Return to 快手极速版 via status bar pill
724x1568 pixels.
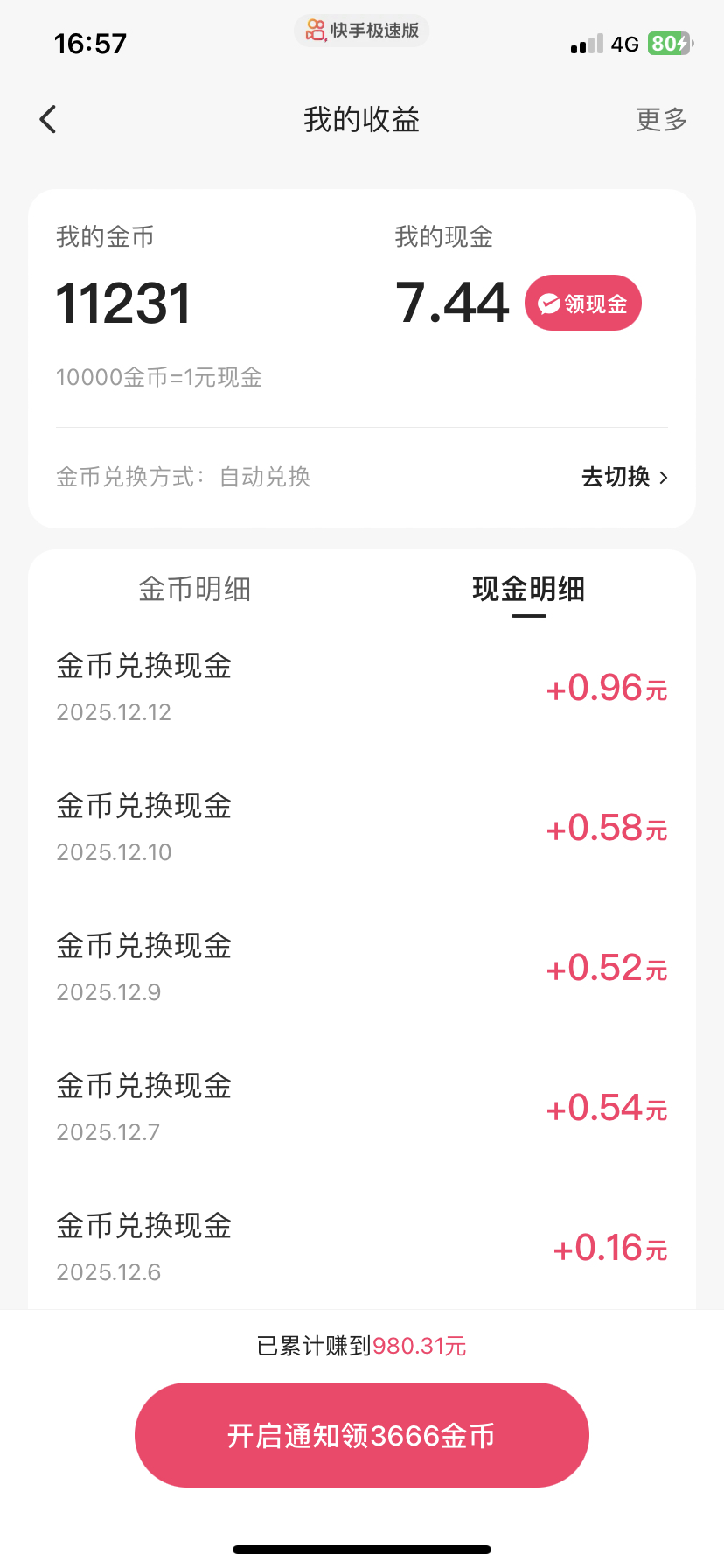click(x=362, y=31)
